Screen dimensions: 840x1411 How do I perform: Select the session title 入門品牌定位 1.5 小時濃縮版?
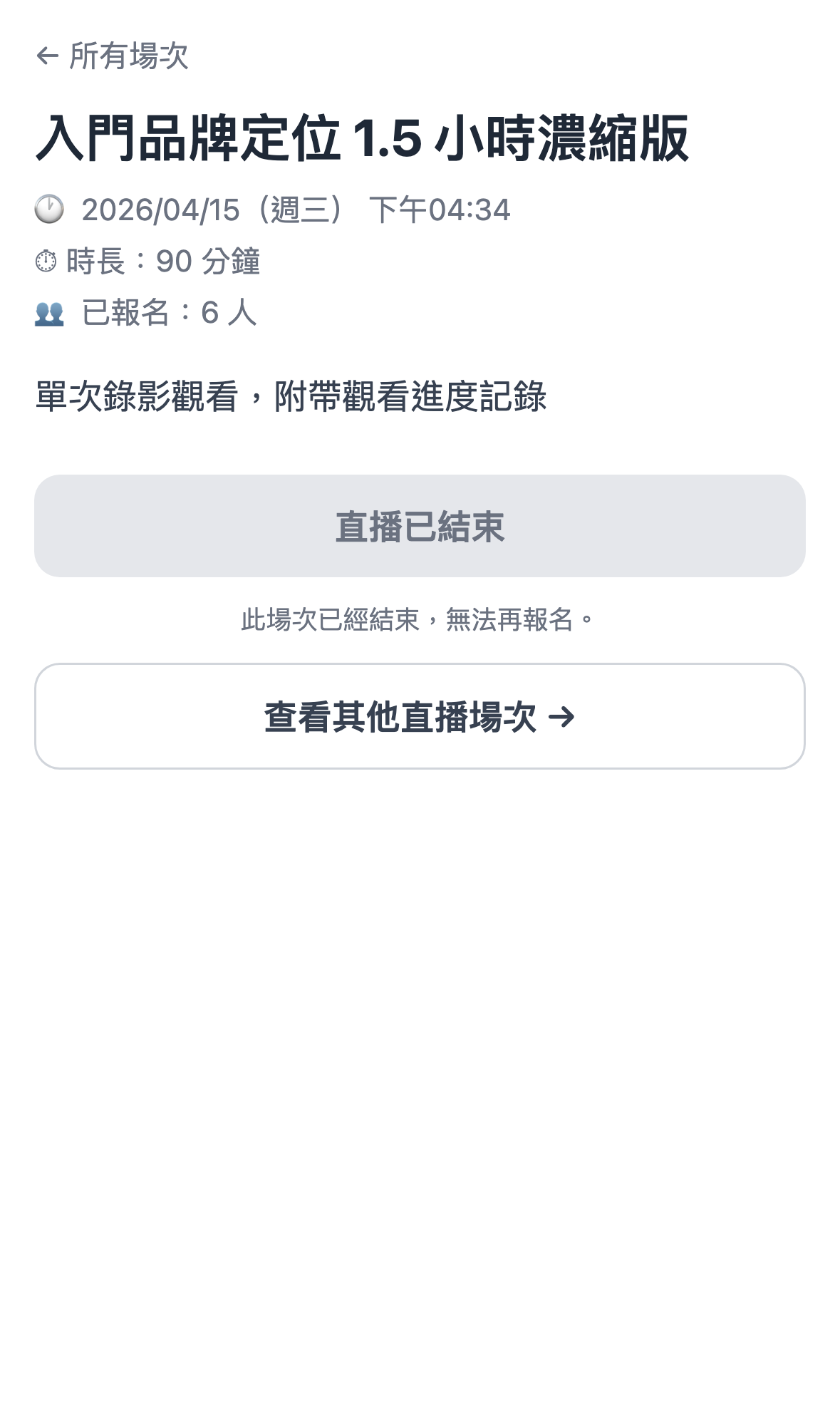pyautogui.click(x=364, y=139)
